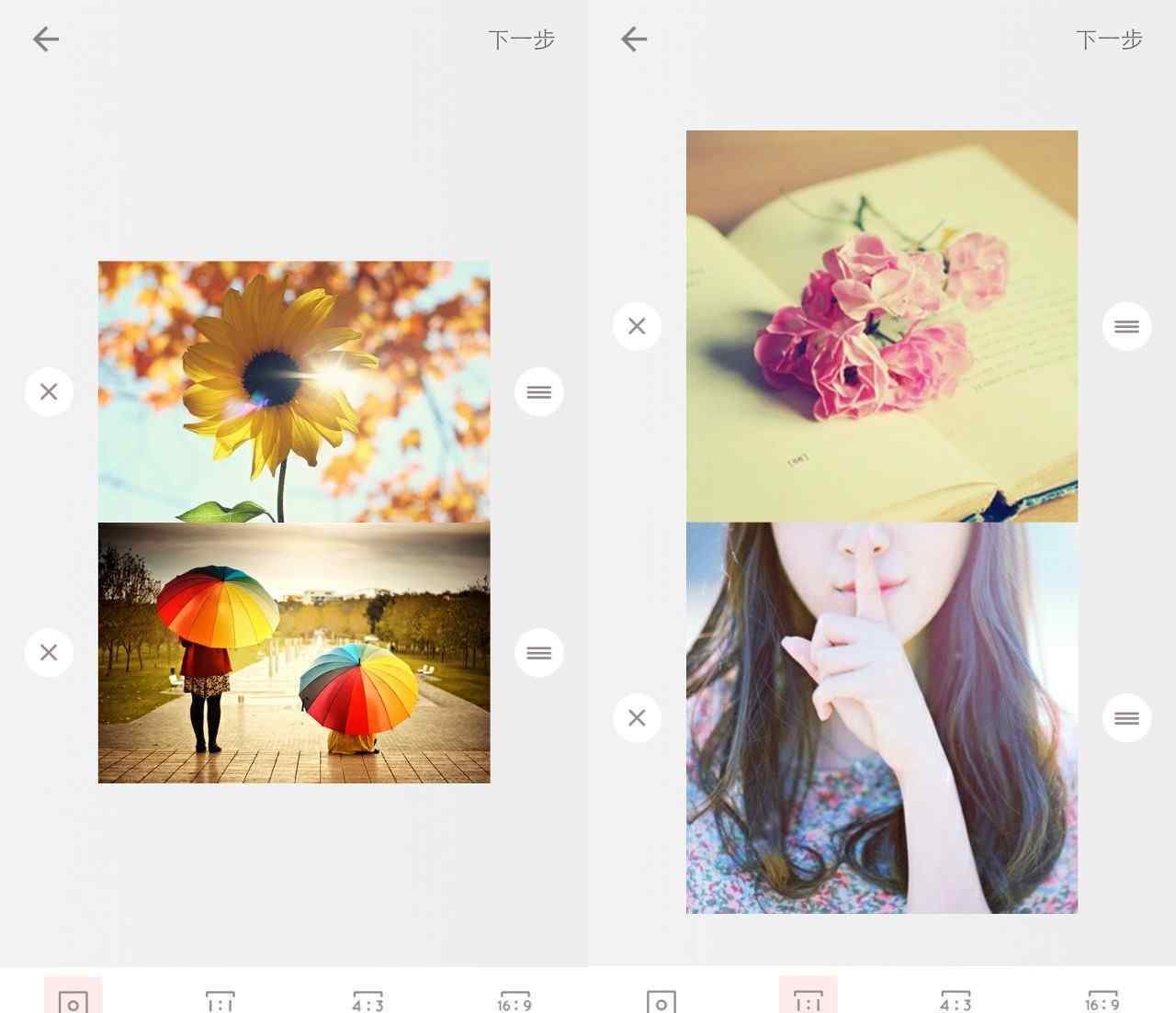Screen dimensions: 1176x1013
Task: Select 16:9 ratio under the umbrellas collage
Action: pos(514,1000)
